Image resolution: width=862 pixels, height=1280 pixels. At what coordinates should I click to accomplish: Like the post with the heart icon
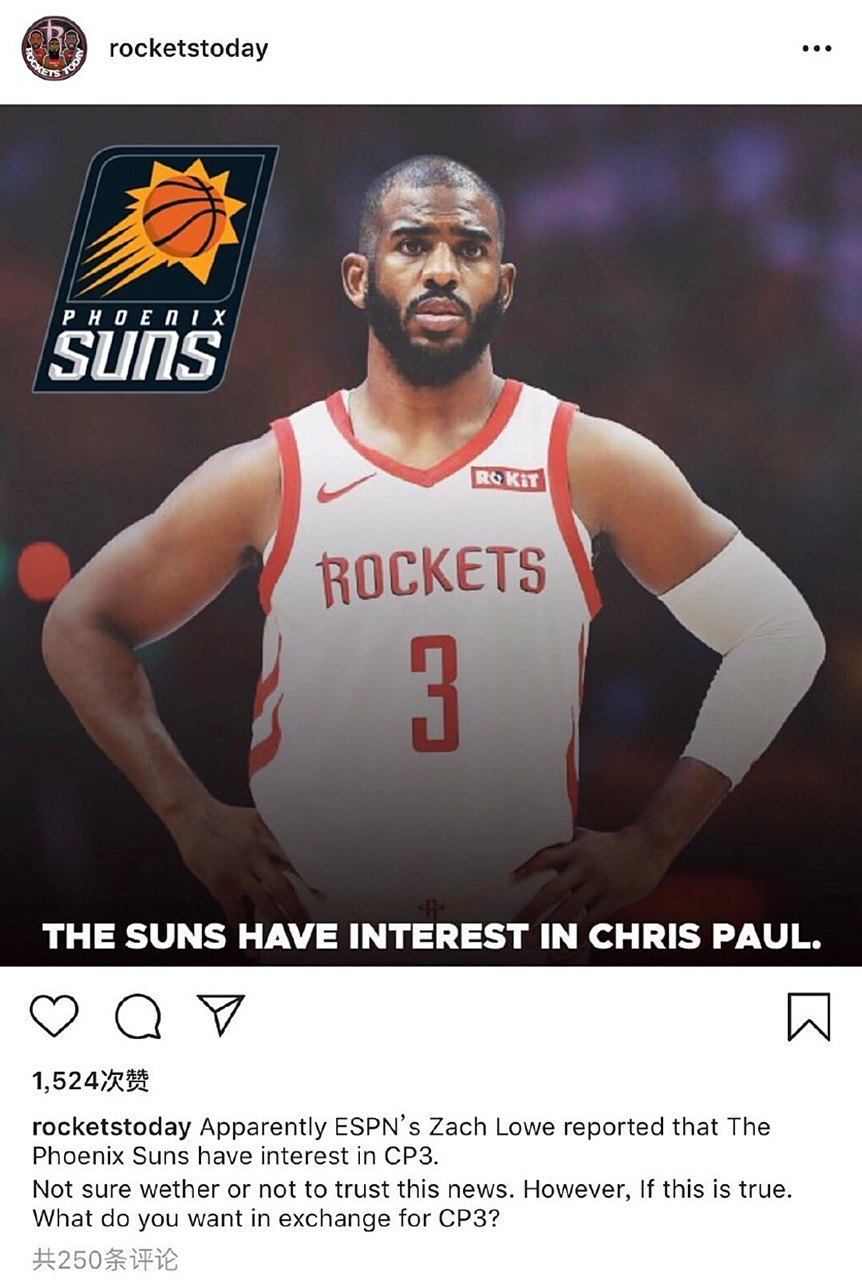[x=54, y=1015]
